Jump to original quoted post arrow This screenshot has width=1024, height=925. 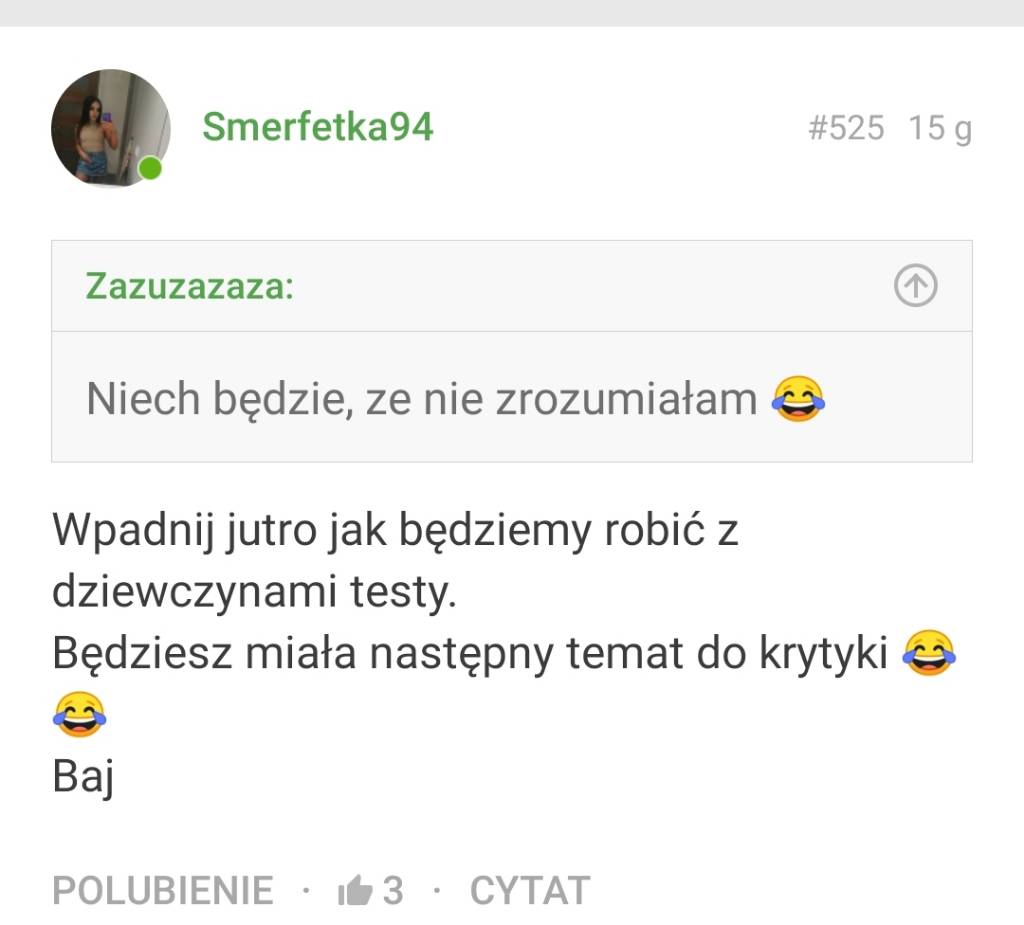click(x=915, y=287)
